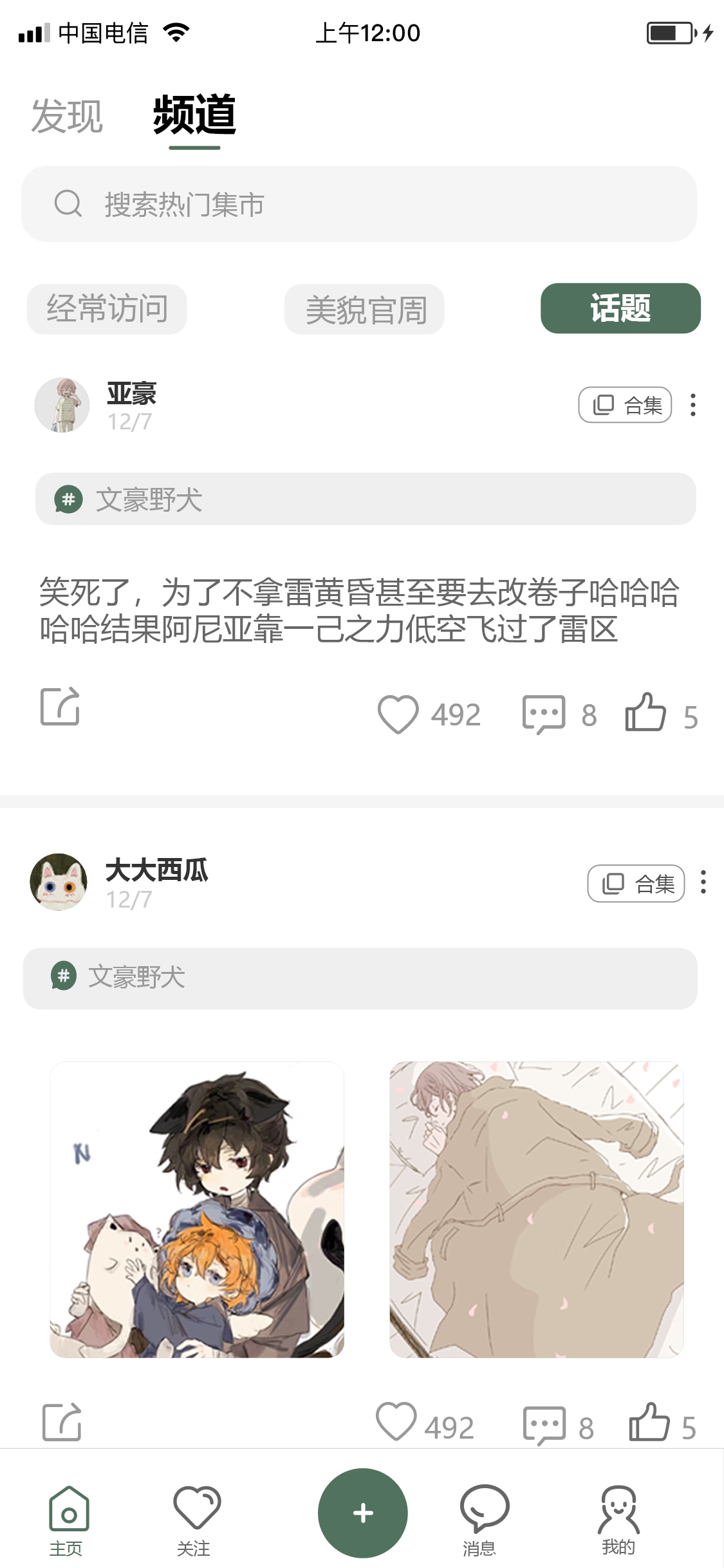Viewport: 724px width, 1568px height.
Task: Share 亚豪's post
Action: click(x=60, y=707)
